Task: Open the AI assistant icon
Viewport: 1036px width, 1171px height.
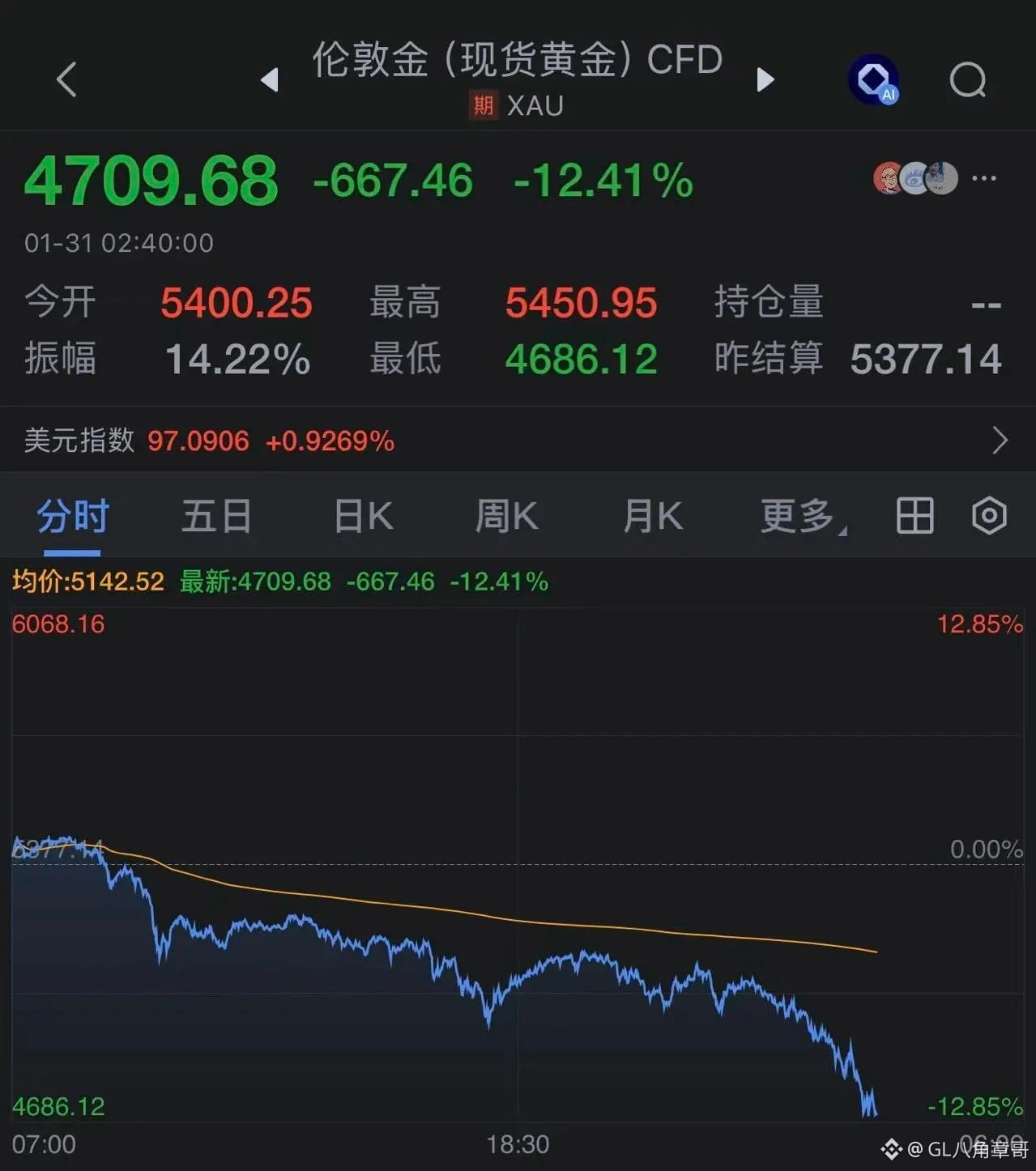Action: [x=873, y=79]
